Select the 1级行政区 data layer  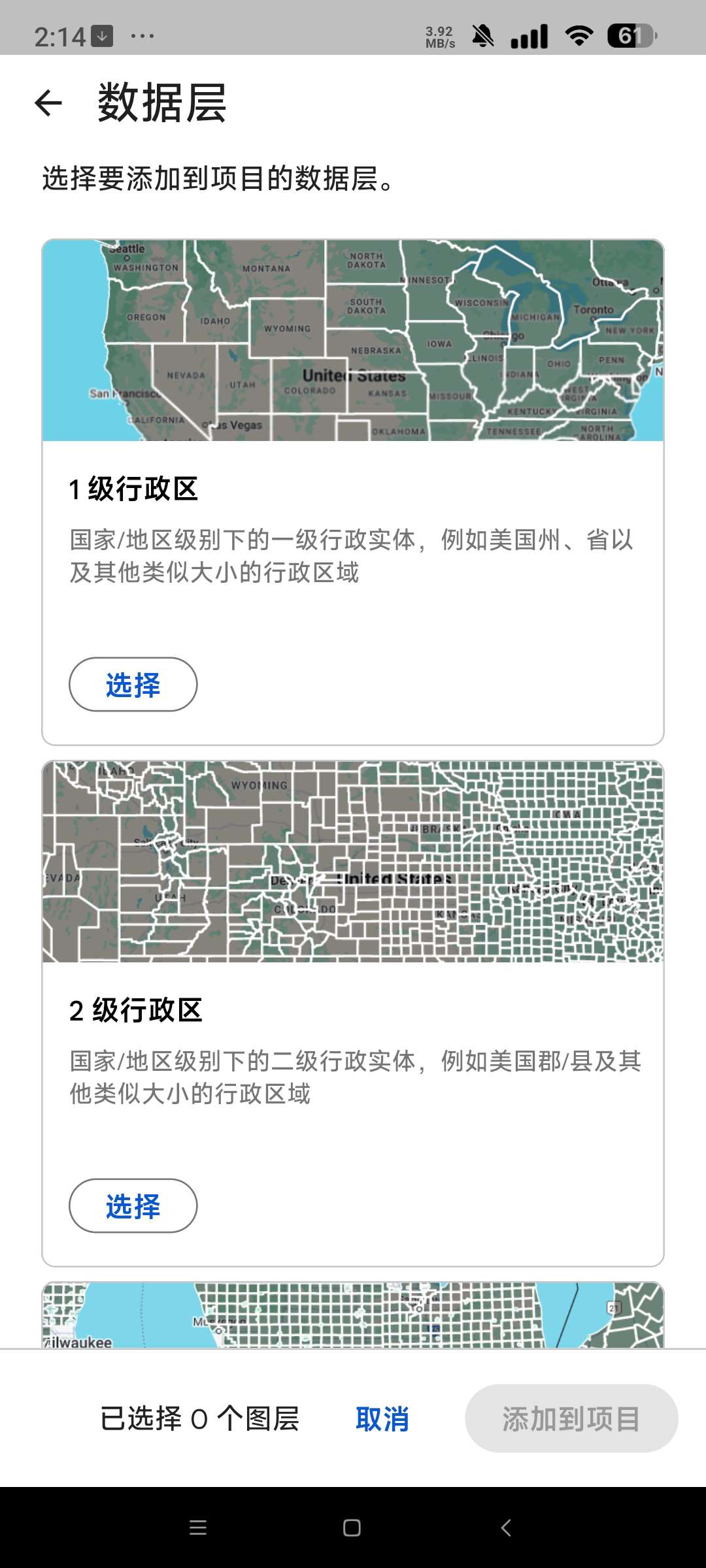point(132,685)
